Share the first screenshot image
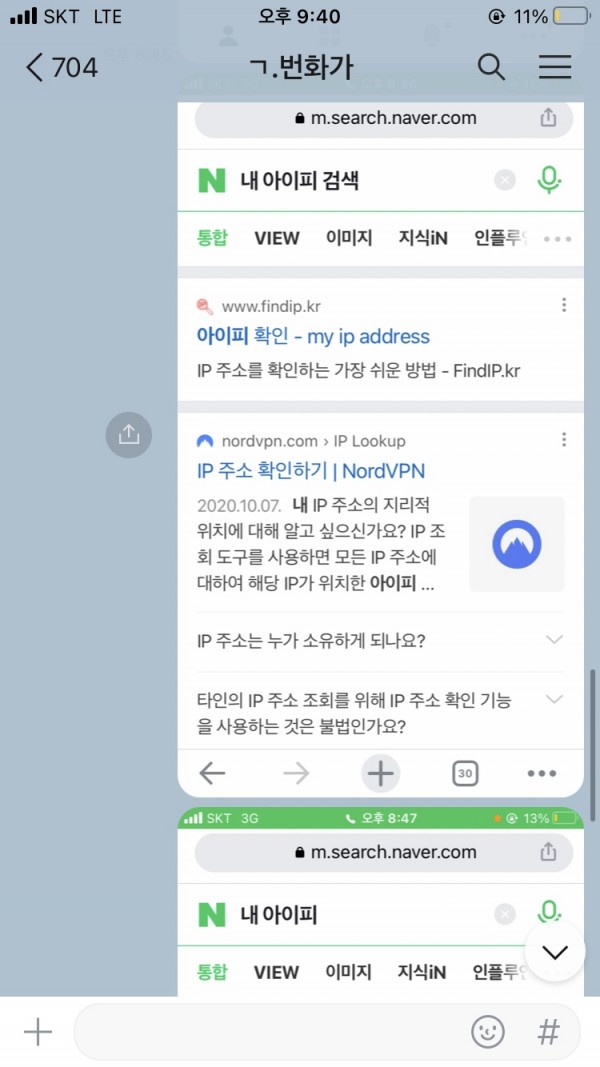The image size is (600, 1067). (x=129, y=435)
